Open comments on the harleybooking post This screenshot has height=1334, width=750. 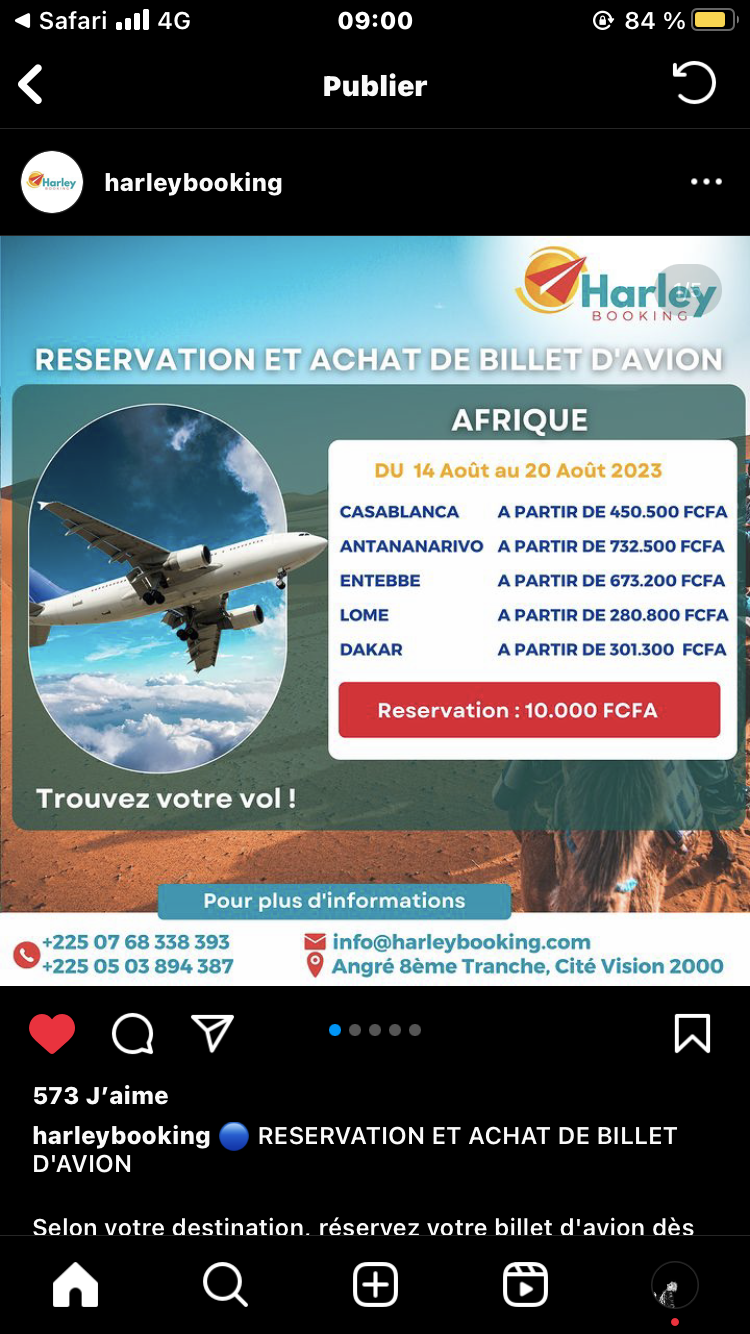[x=132, y=1034]
